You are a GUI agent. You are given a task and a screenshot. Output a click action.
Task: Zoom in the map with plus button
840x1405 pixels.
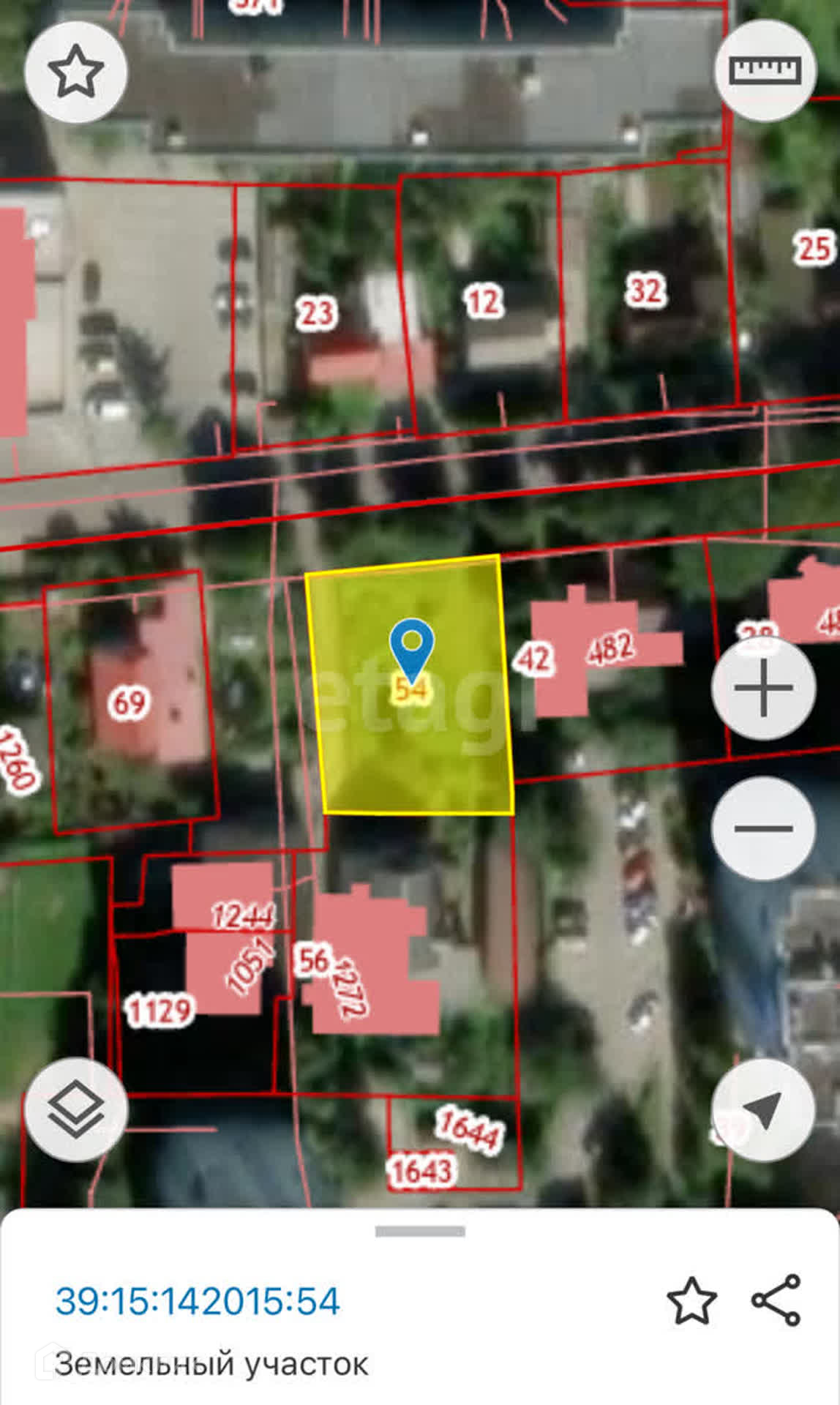763,688
